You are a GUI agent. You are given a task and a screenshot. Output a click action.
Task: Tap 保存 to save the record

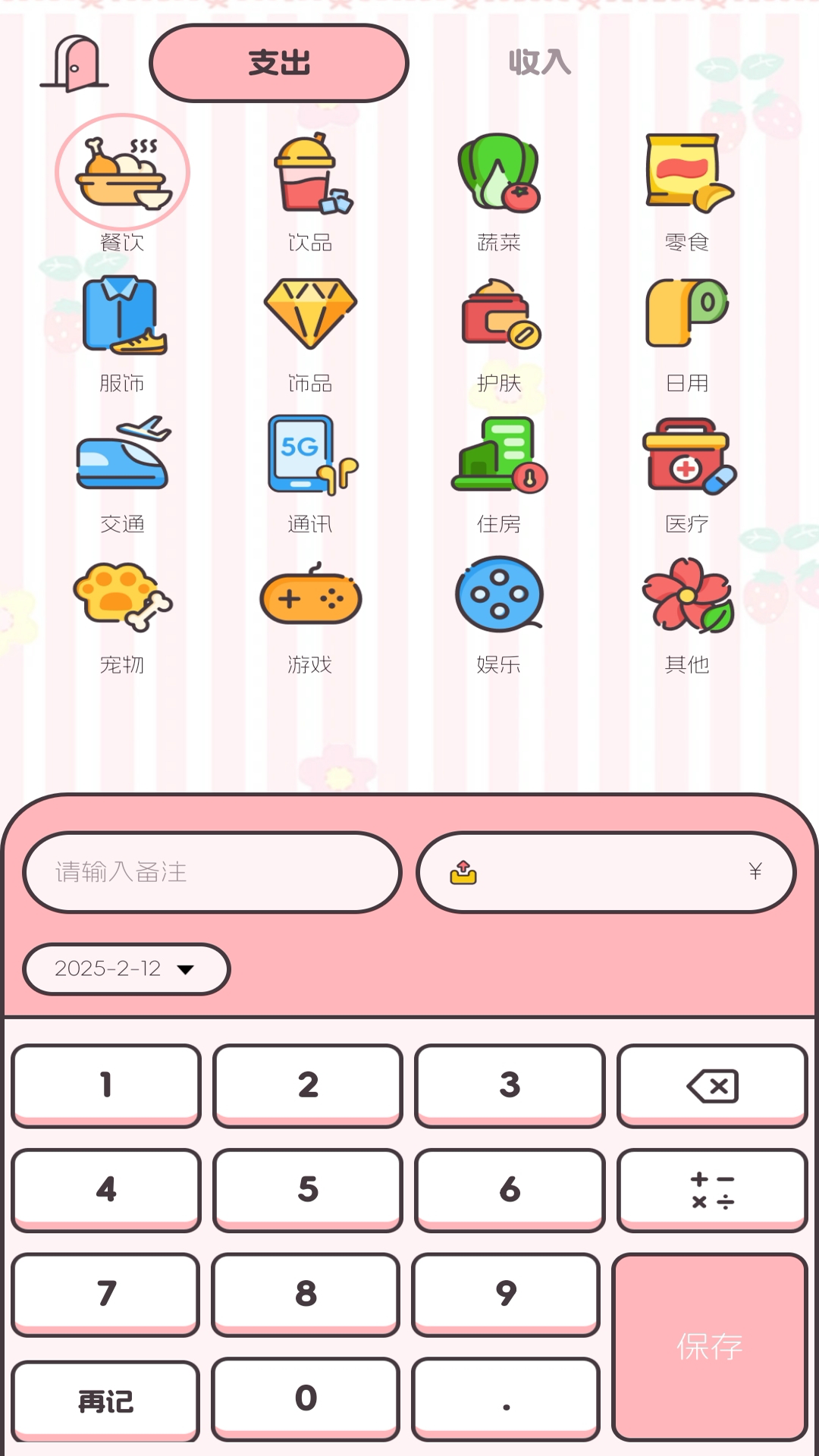click(709, 1346)
